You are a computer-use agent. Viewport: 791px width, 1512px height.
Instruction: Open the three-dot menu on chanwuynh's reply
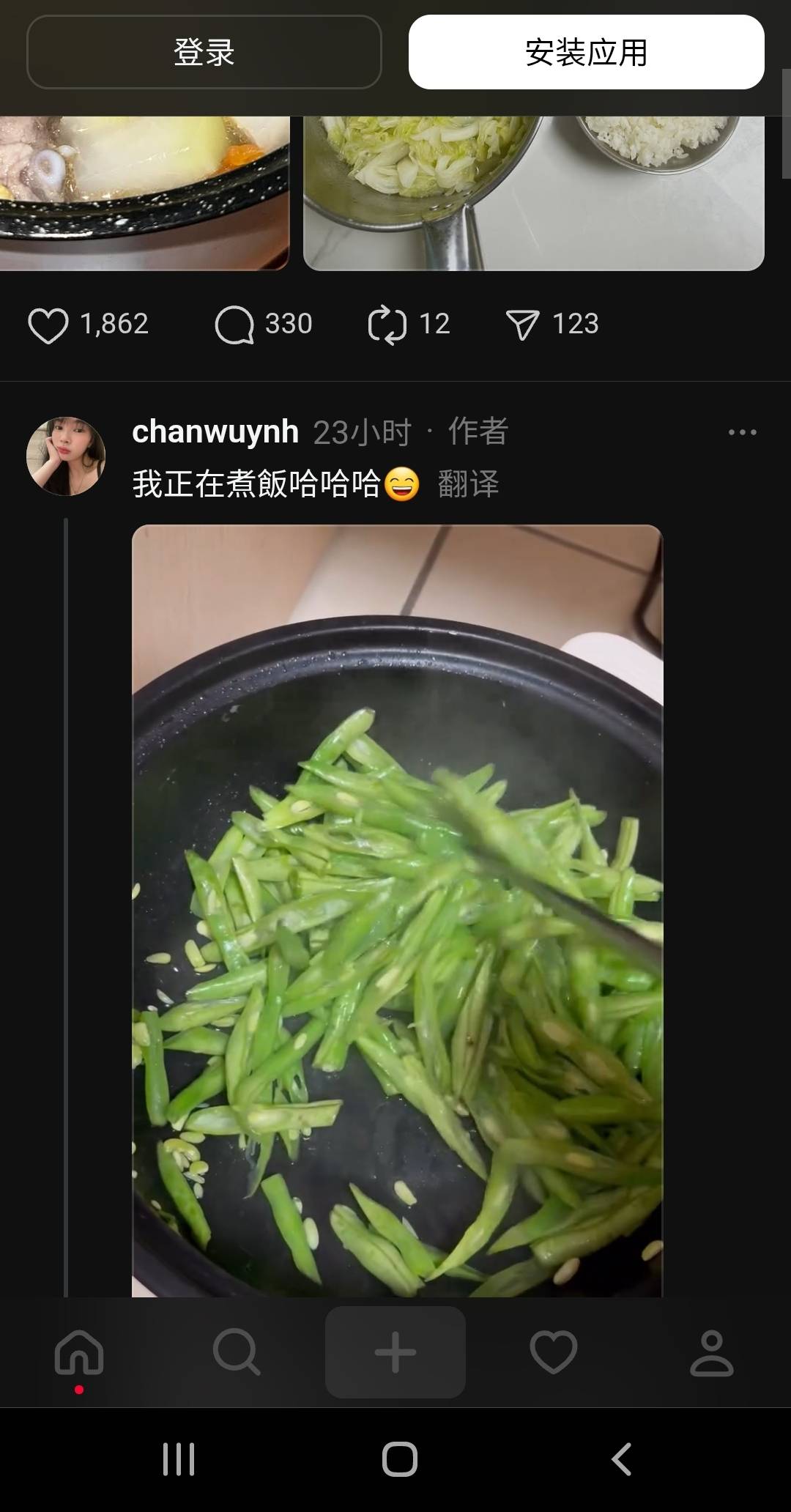click(x=742, y=432)
